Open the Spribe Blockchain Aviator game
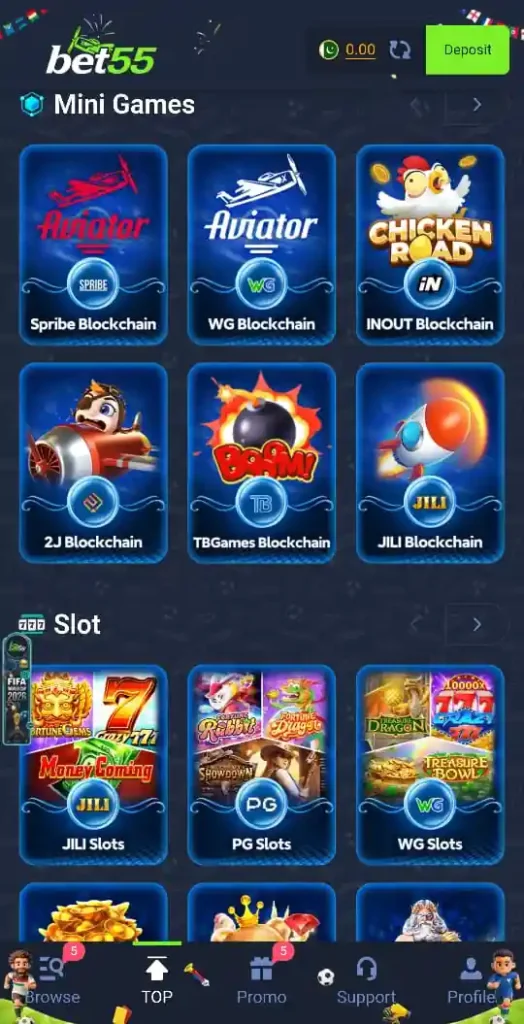The width and height of the screenshot is (524, 1024). pyautogui.click(x=93, y=245)
